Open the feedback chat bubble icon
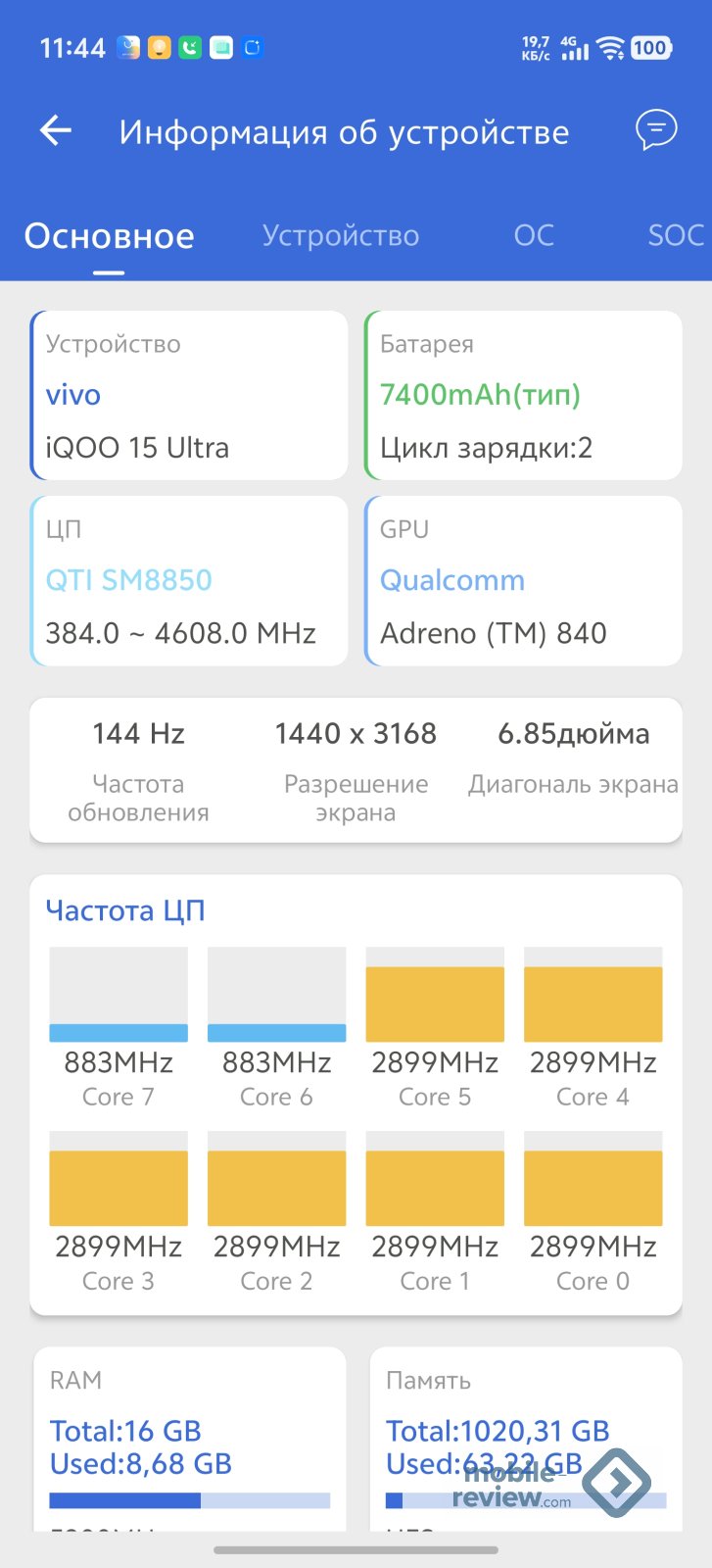Screen dimensions: 712x1568 click(655, 130)
